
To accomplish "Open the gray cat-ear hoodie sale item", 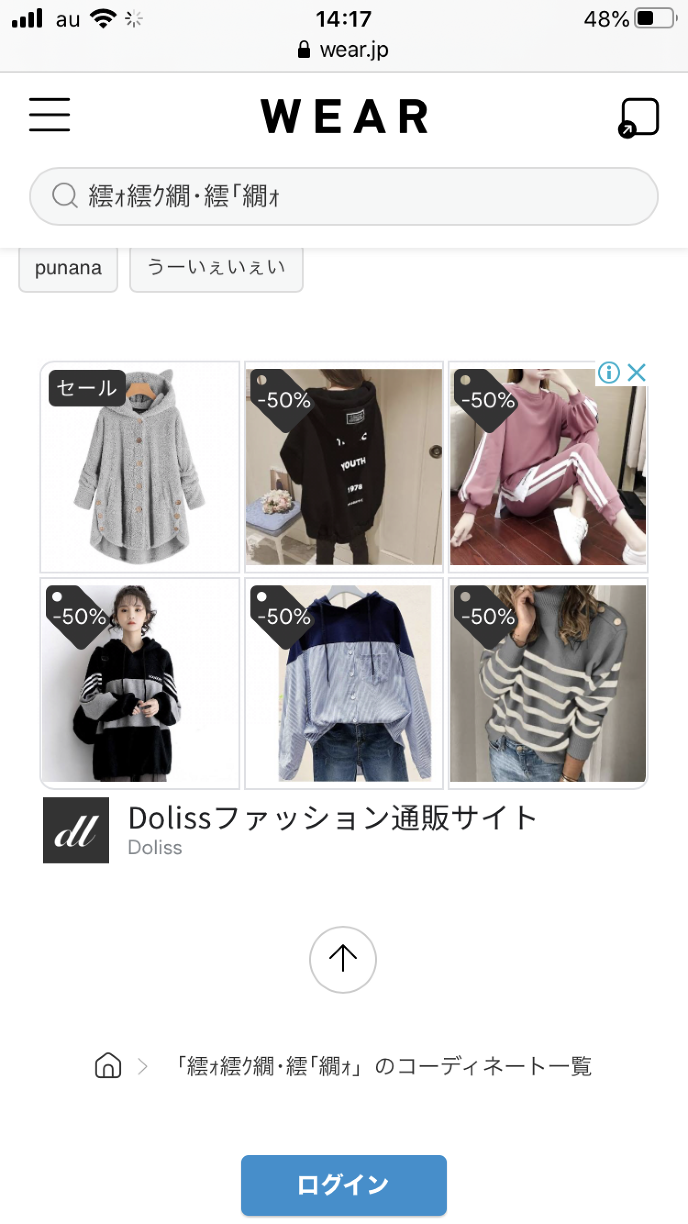I will point(140,467).
